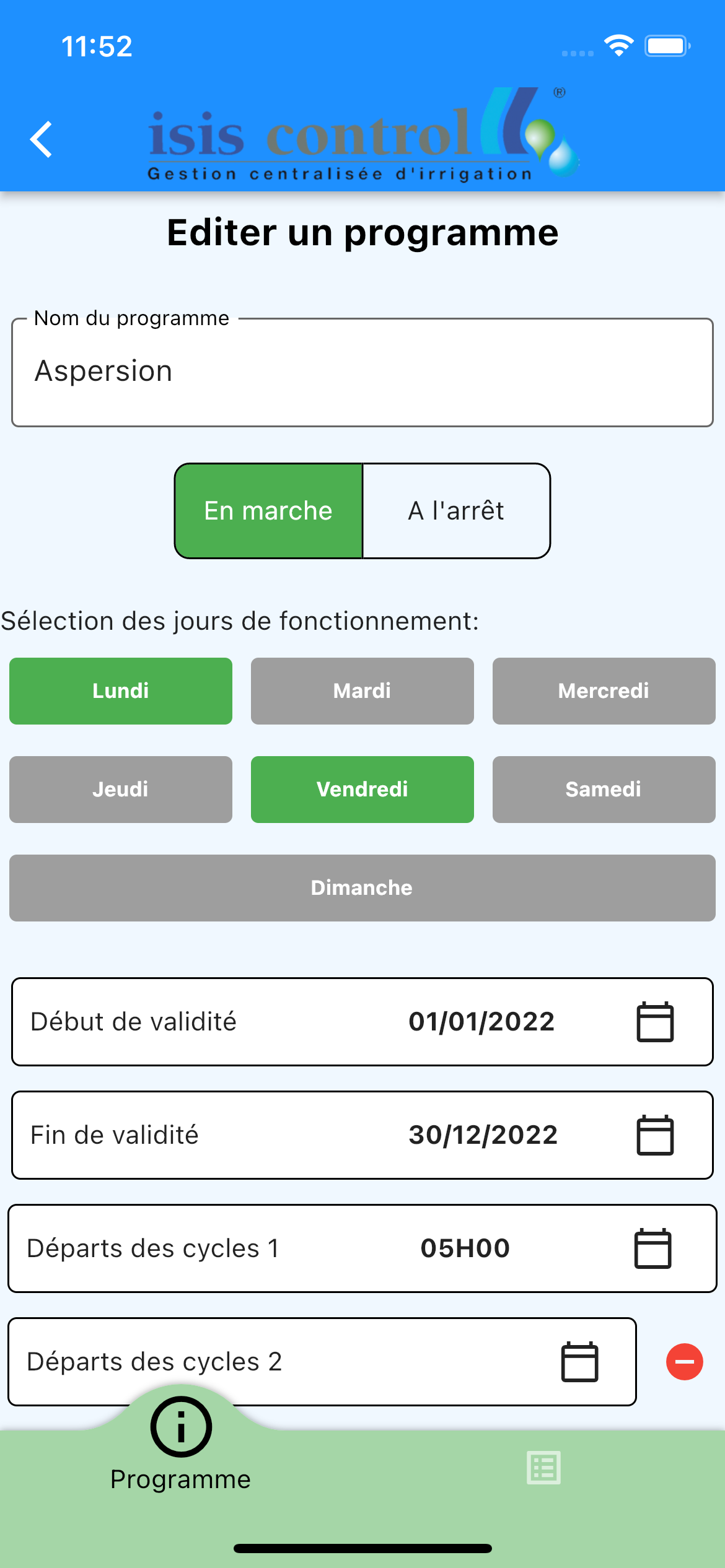Select the 01/01/2022 start date value

482,1021
